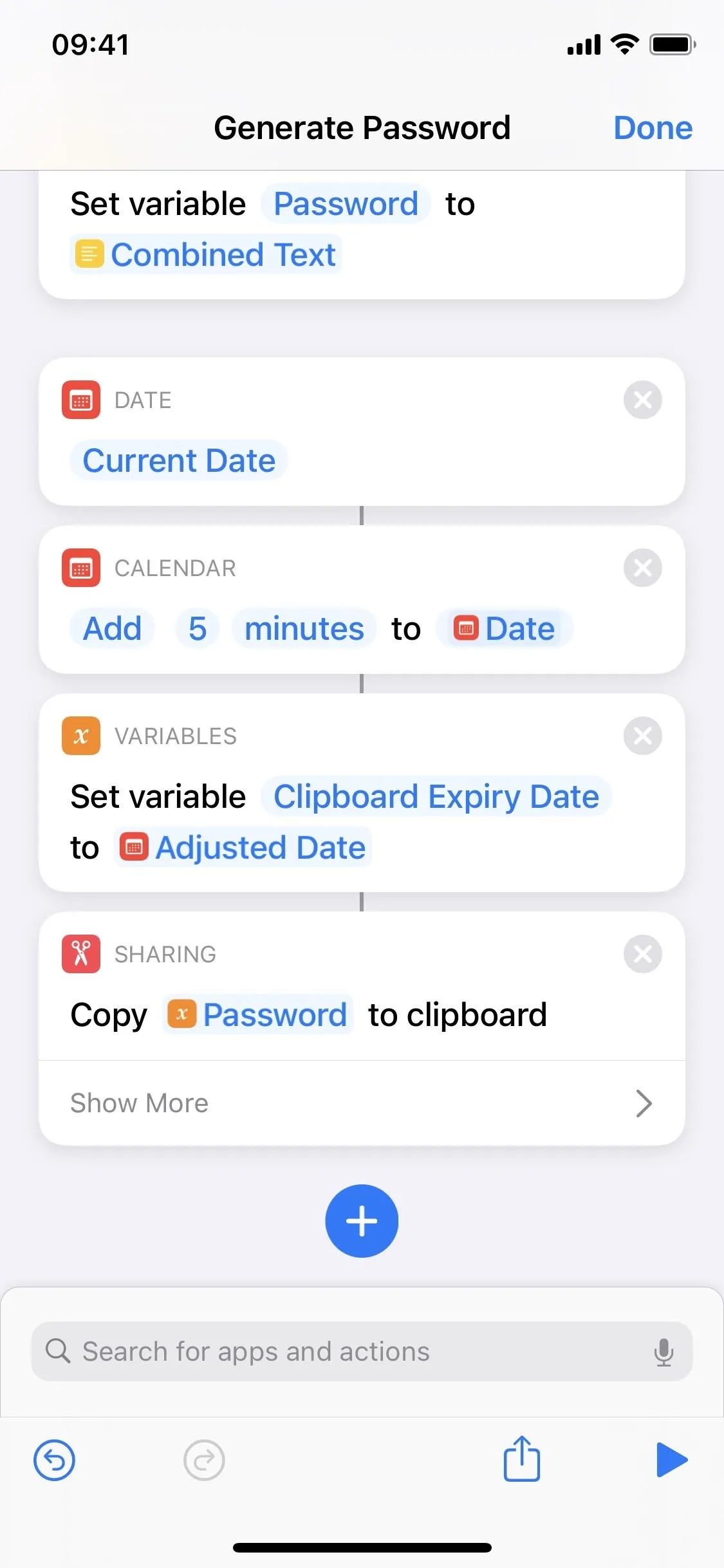The image size is (724, 1568).
Task: Remove the Variables action card
Action: [x=642, y=736]
